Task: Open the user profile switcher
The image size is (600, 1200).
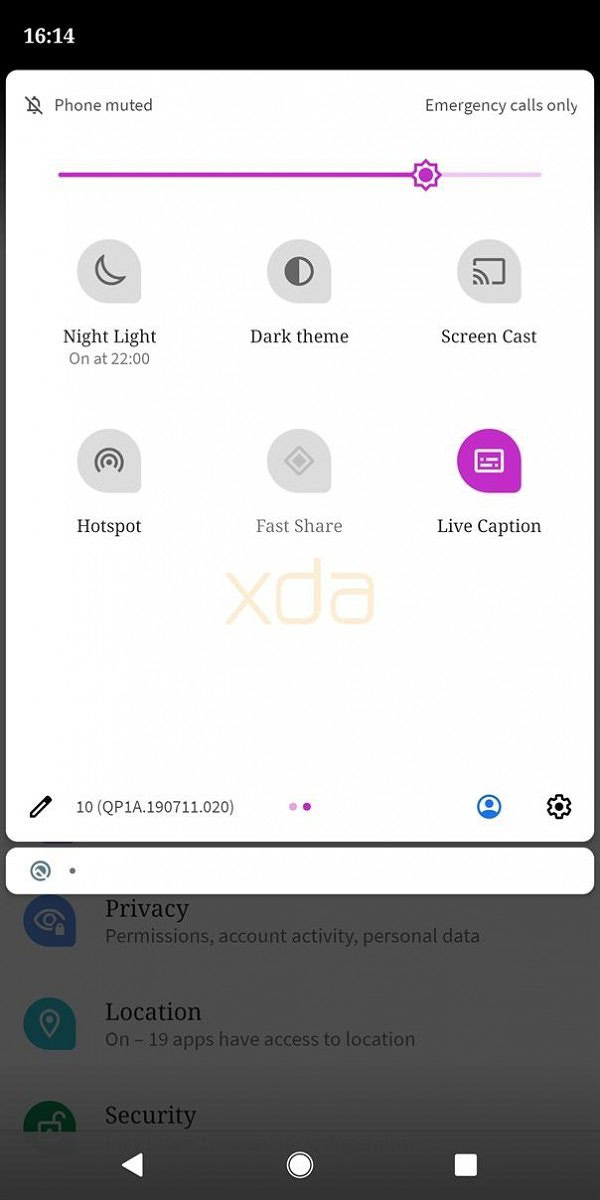Action: [x=489, y=807]
